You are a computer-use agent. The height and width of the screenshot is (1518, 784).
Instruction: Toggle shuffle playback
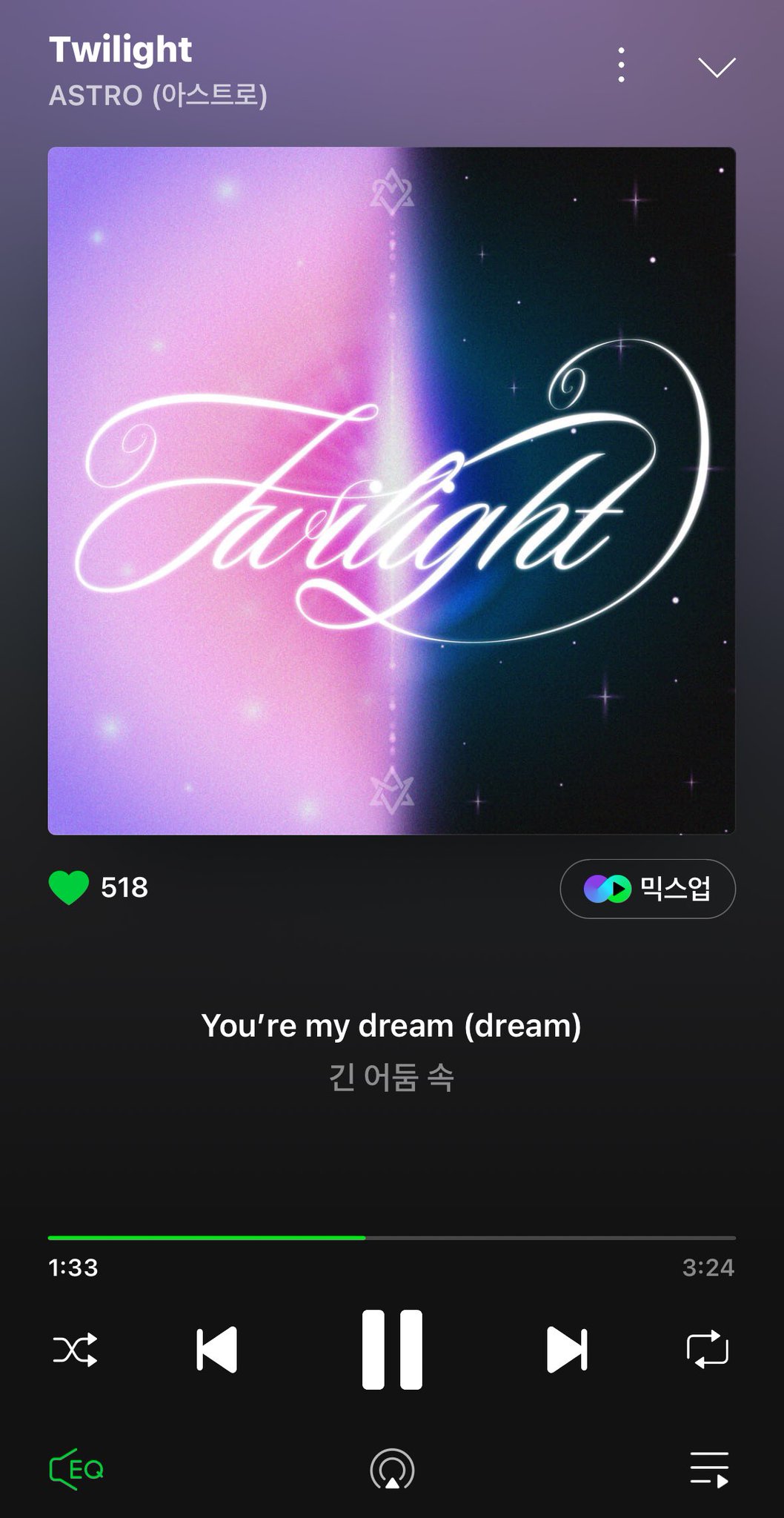pyautogui.click(x=75, y=1350)
